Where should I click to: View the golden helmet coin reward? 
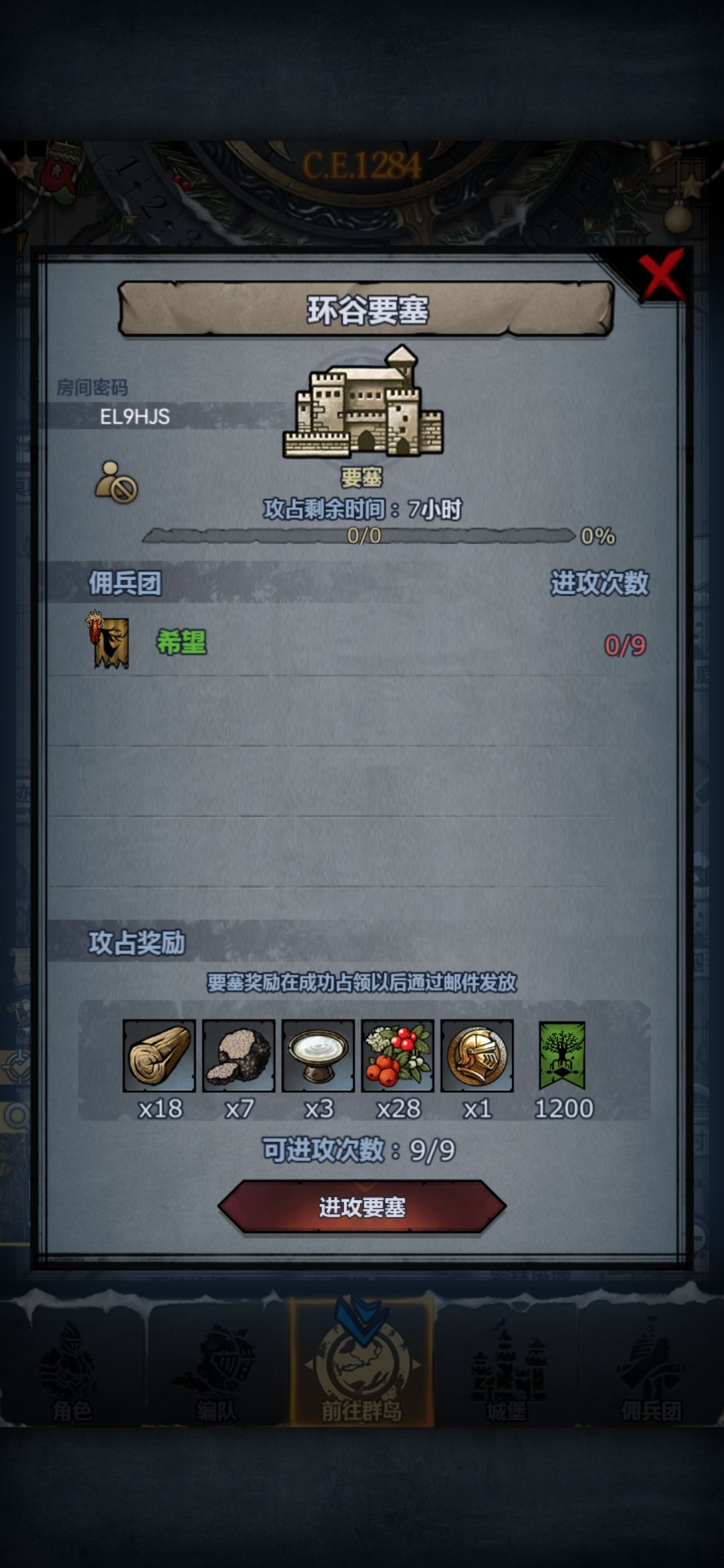click(477, 1056)
